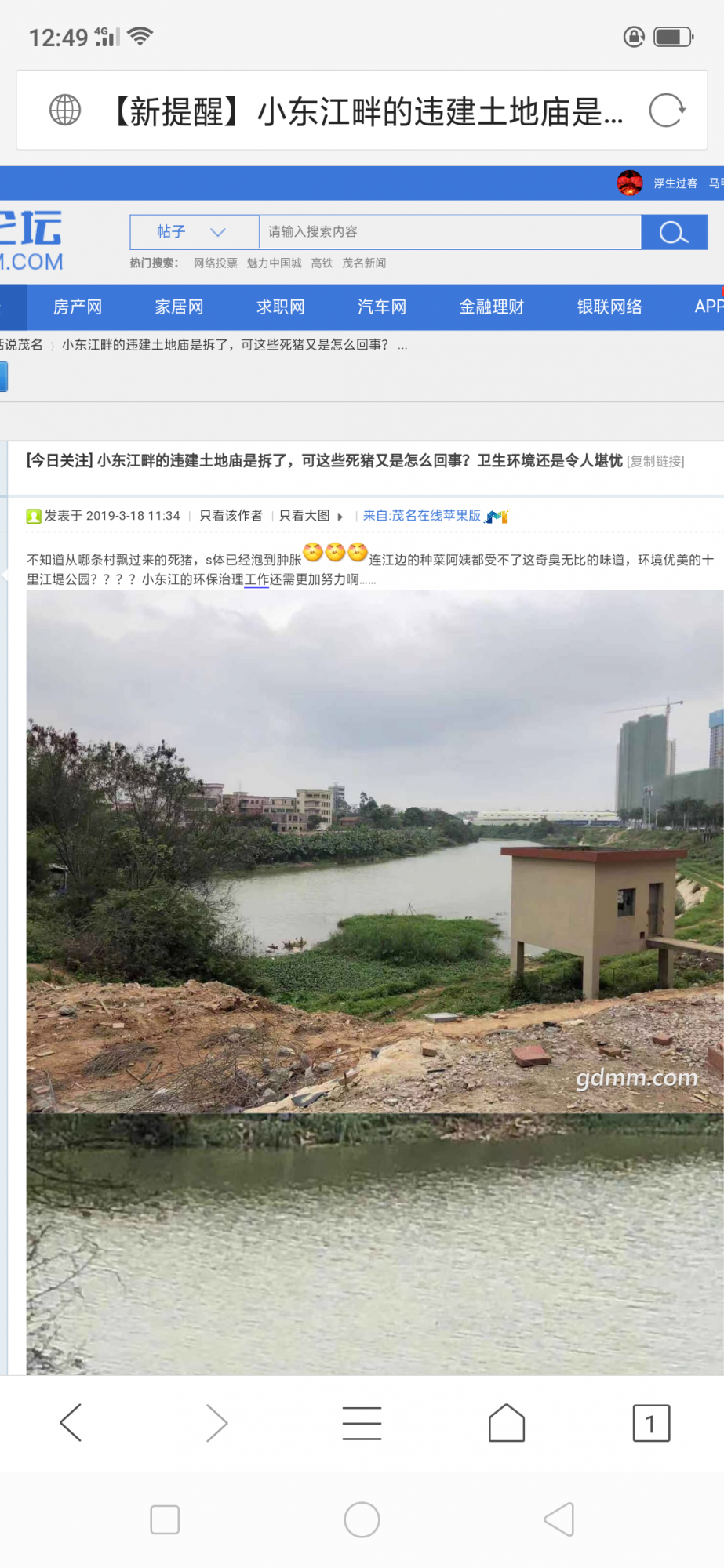Open the 浮生过客 user profile
Viewport: 724px width, 1568px height.
click(x=675, y=183)
